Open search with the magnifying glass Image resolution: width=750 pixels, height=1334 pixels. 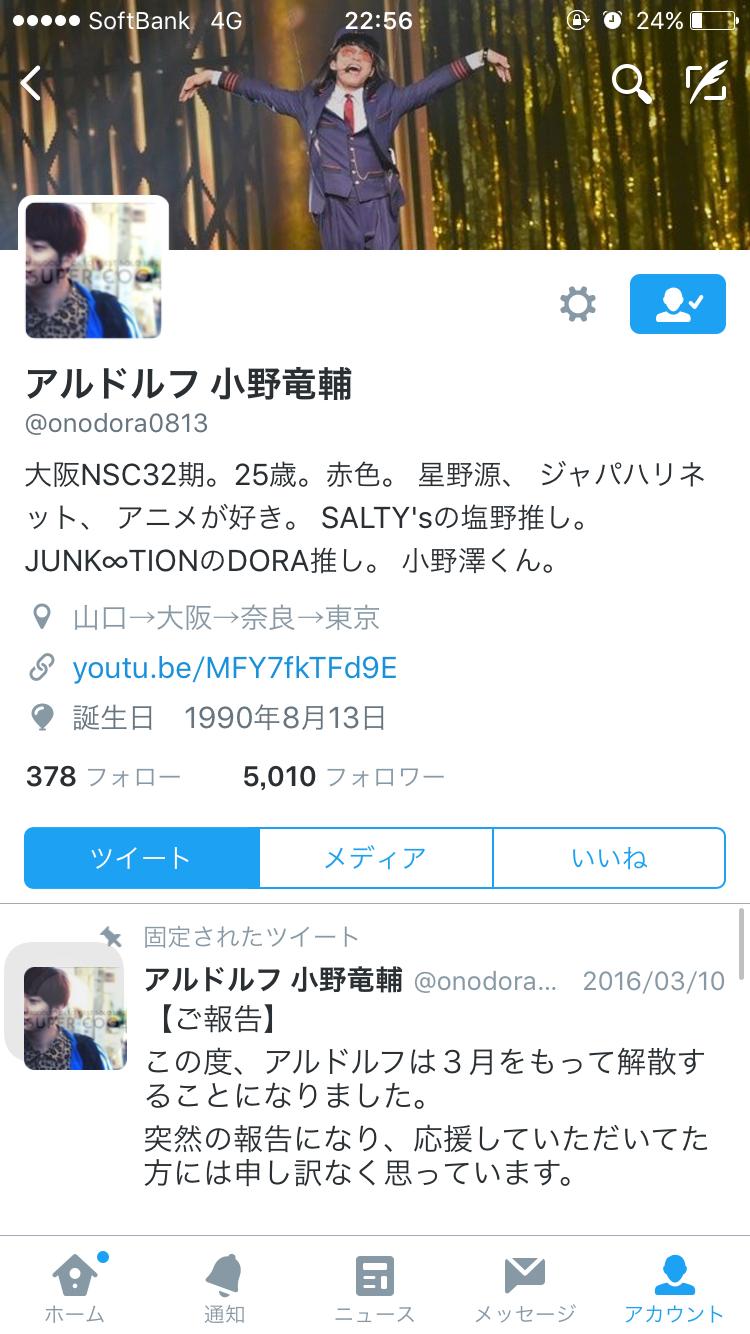631,84
